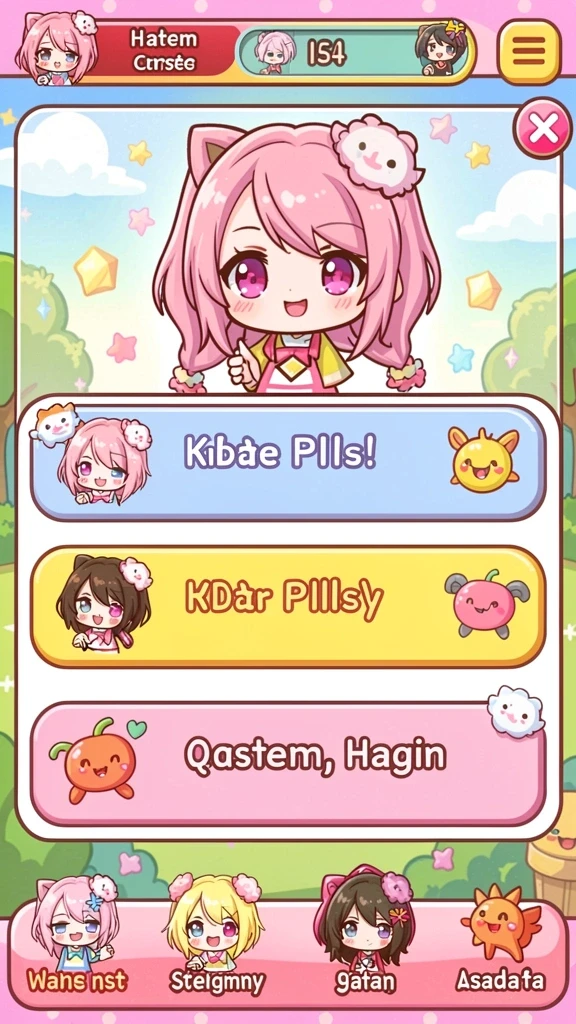Open the pink-haired profile avatar
Viewport: 576px width, 1024px height.
[x=55, y=48]
